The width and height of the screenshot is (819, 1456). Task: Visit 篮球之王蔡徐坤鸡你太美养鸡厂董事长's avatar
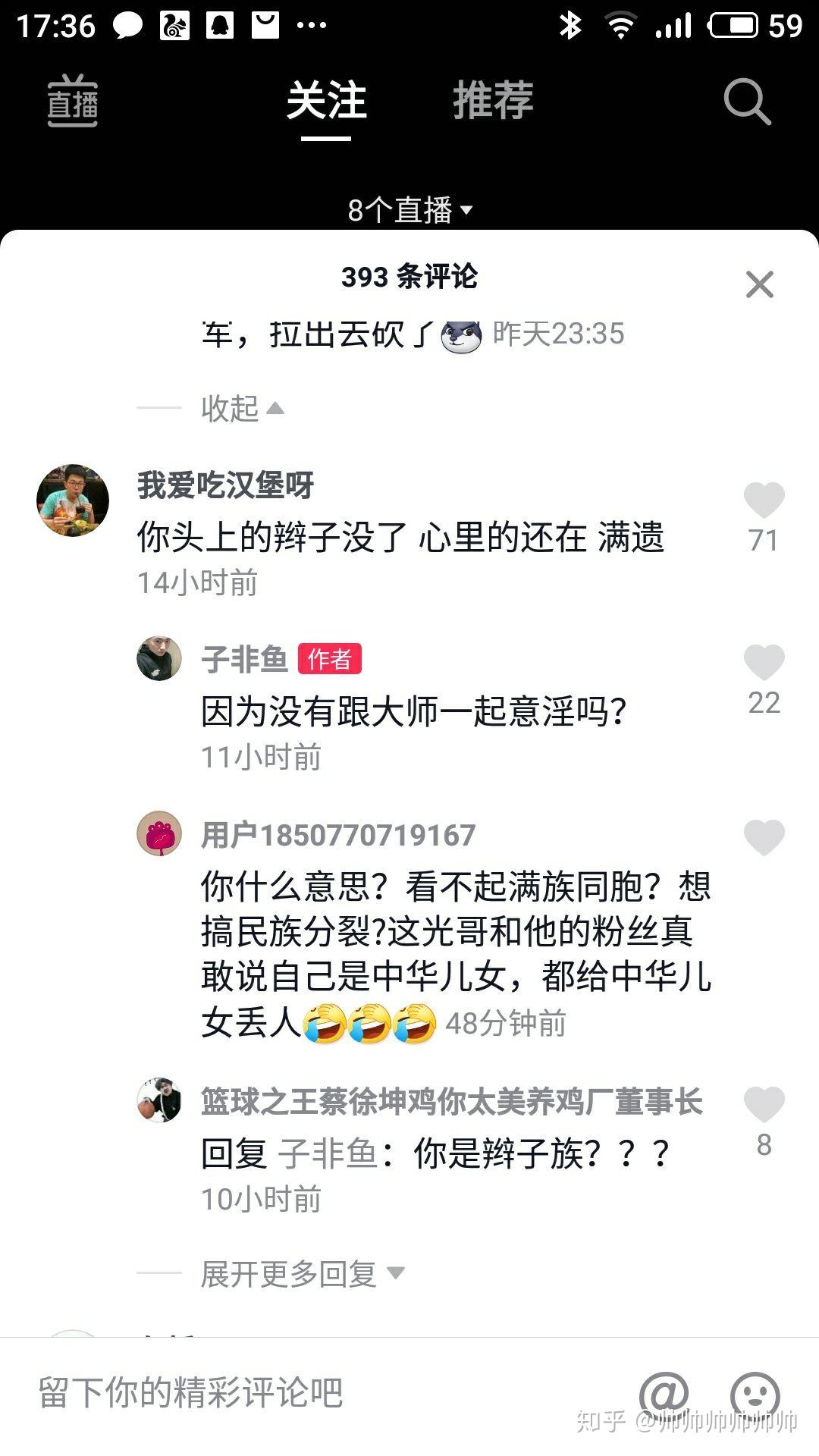click(x=159, y=1100)
